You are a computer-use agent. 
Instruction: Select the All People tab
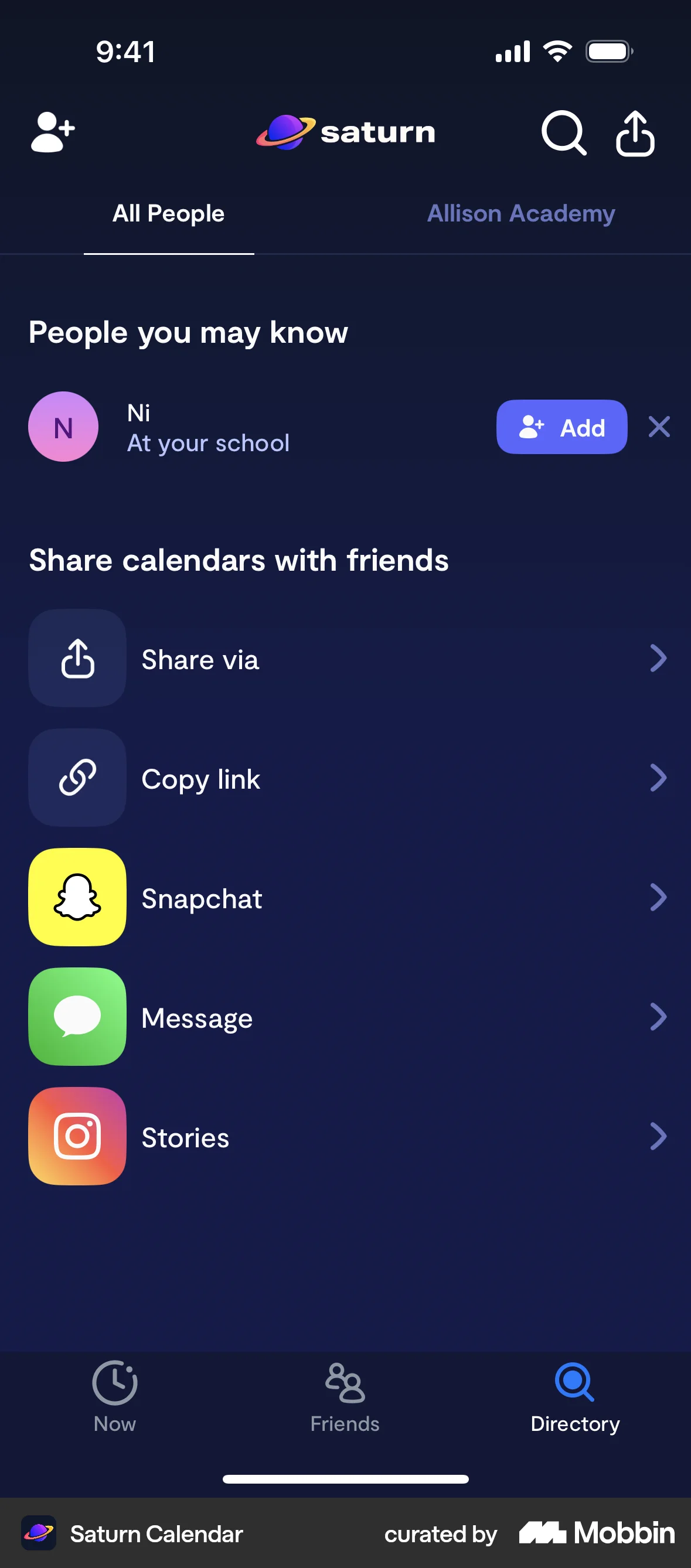[169, 214]
